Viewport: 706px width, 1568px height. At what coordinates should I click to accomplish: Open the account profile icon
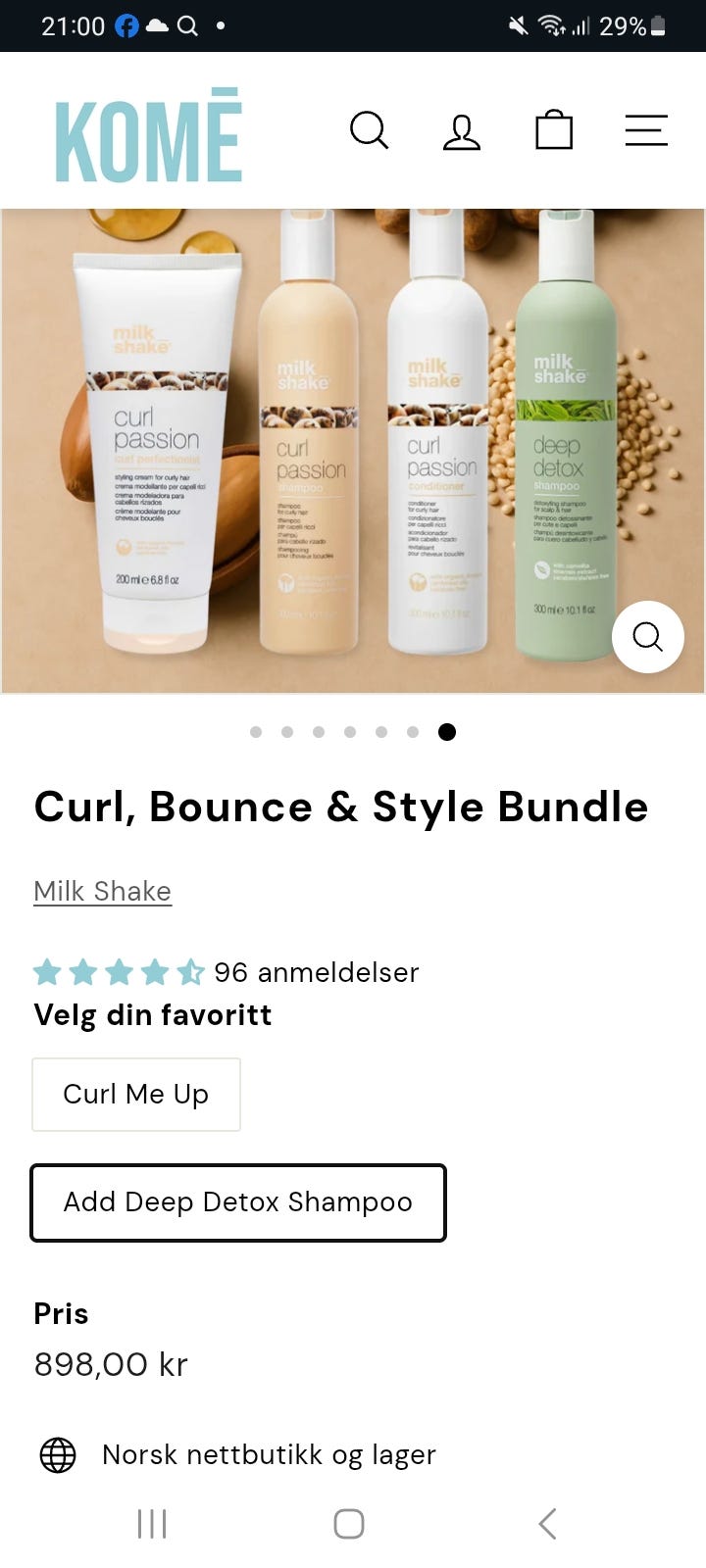point(461,131)
